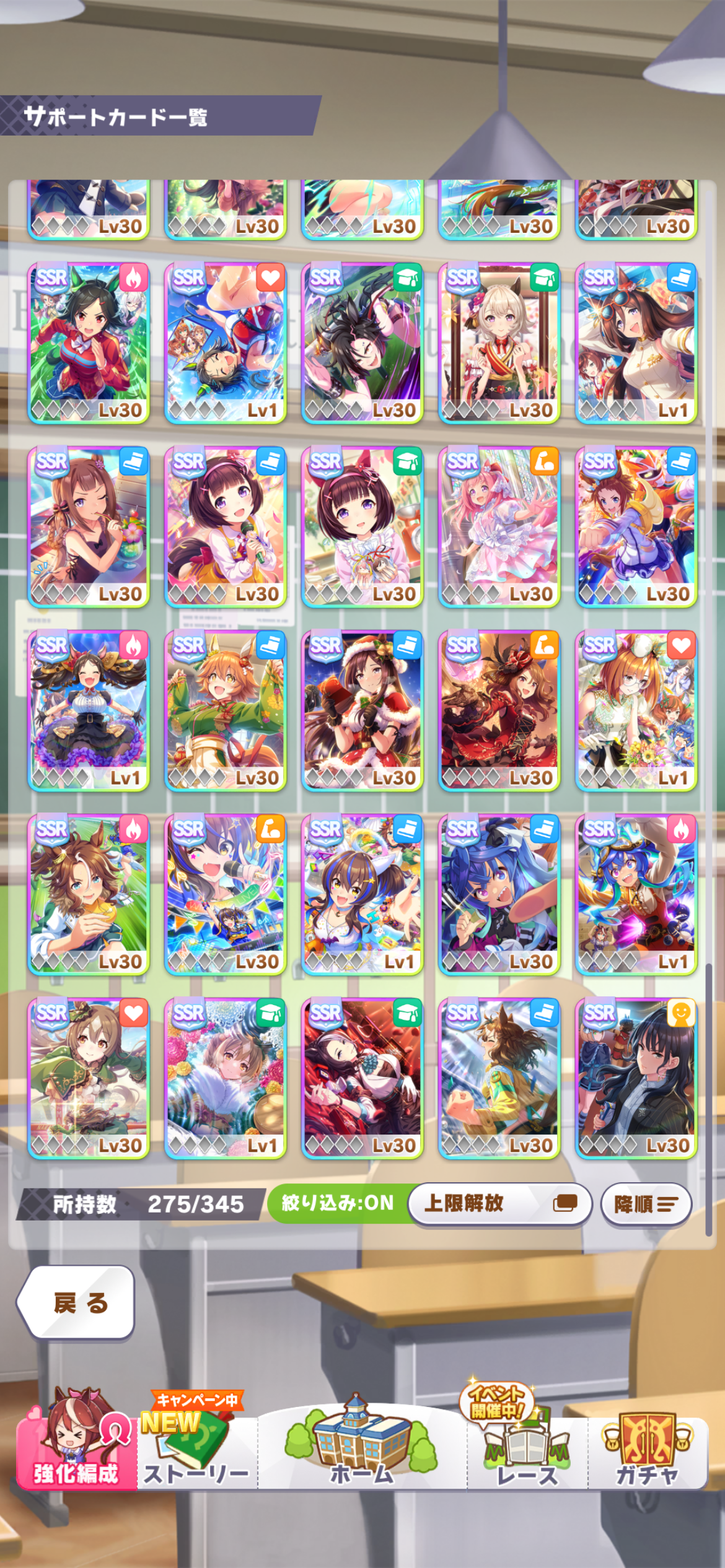725x1568 pixels.
Task: Open the orange-haired girl in green kimono card
Action: (226, 710)
